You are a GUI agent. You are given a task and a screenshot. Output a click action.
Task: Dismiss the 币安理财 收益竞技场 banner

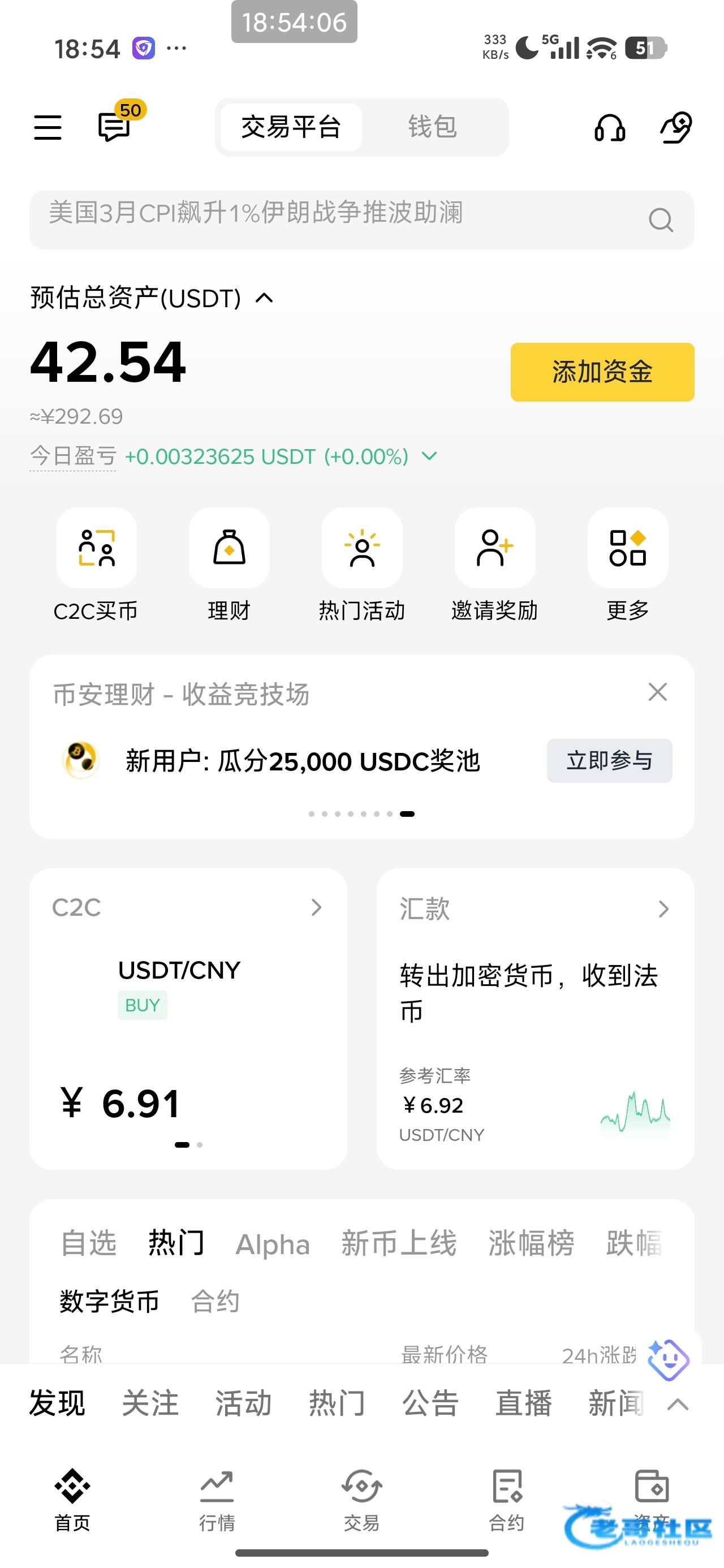pos(658,692)
